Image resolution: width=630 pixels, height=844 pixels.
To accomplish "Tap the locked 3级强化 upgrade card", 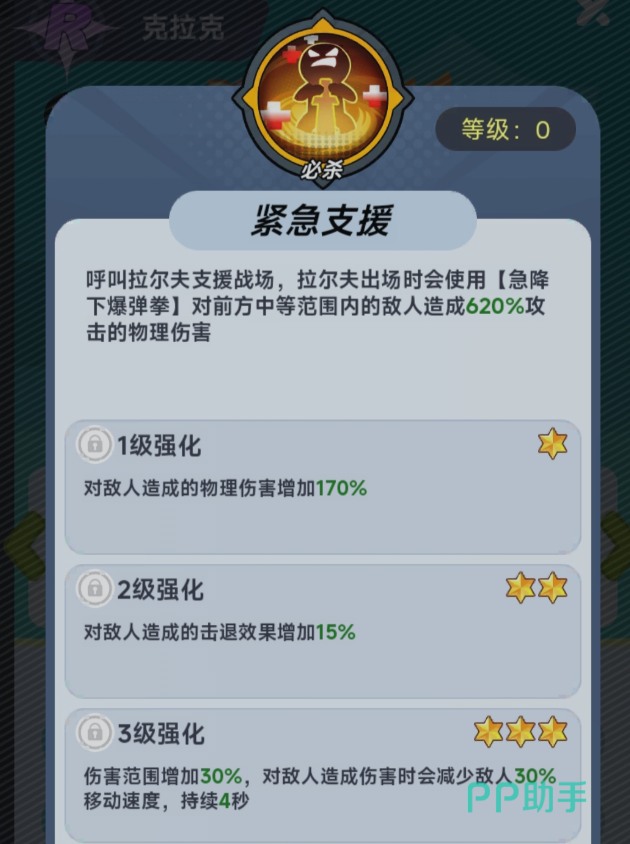I will click(322, 774).
